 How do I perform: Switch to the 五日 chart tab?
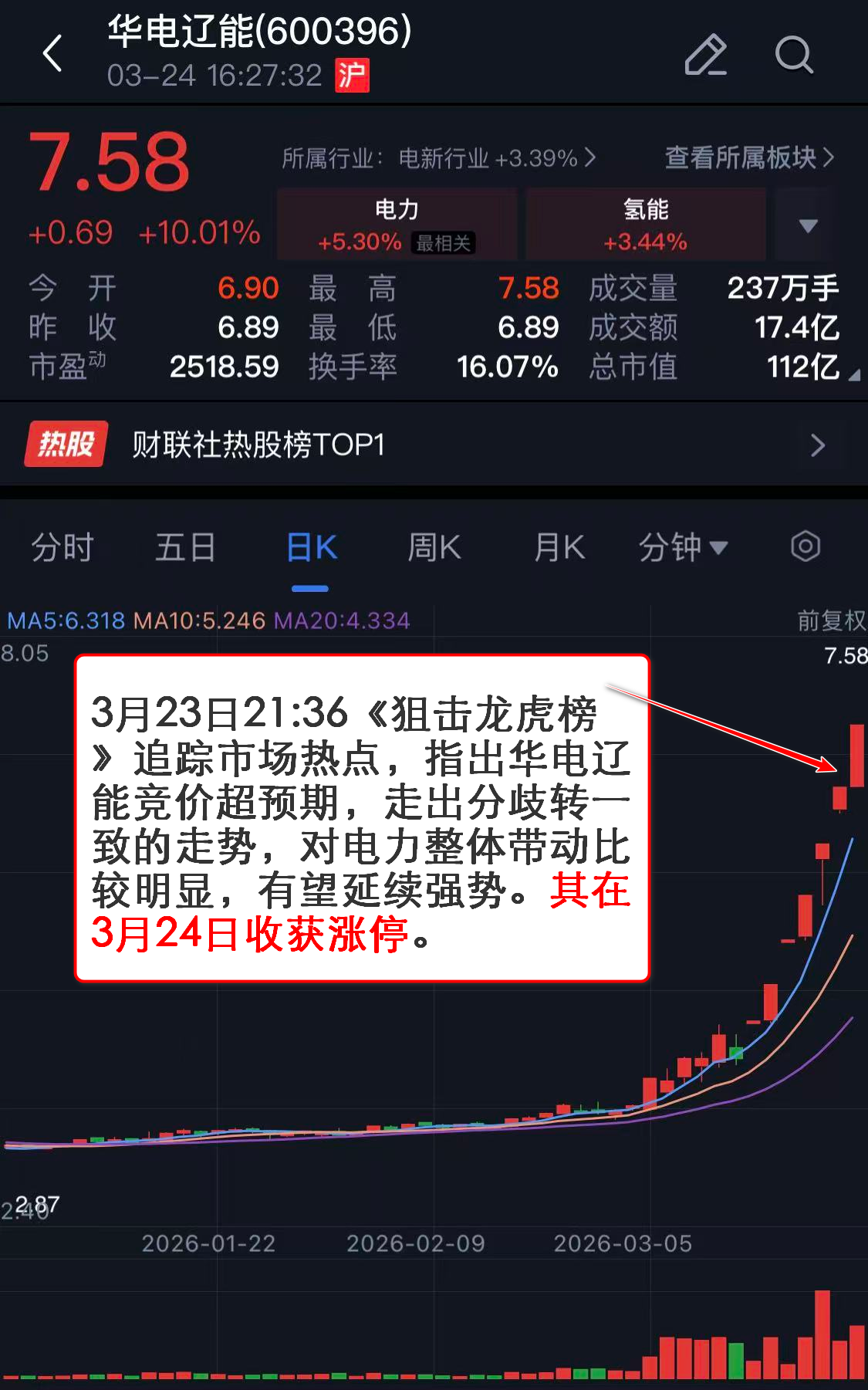coord(186,548)
